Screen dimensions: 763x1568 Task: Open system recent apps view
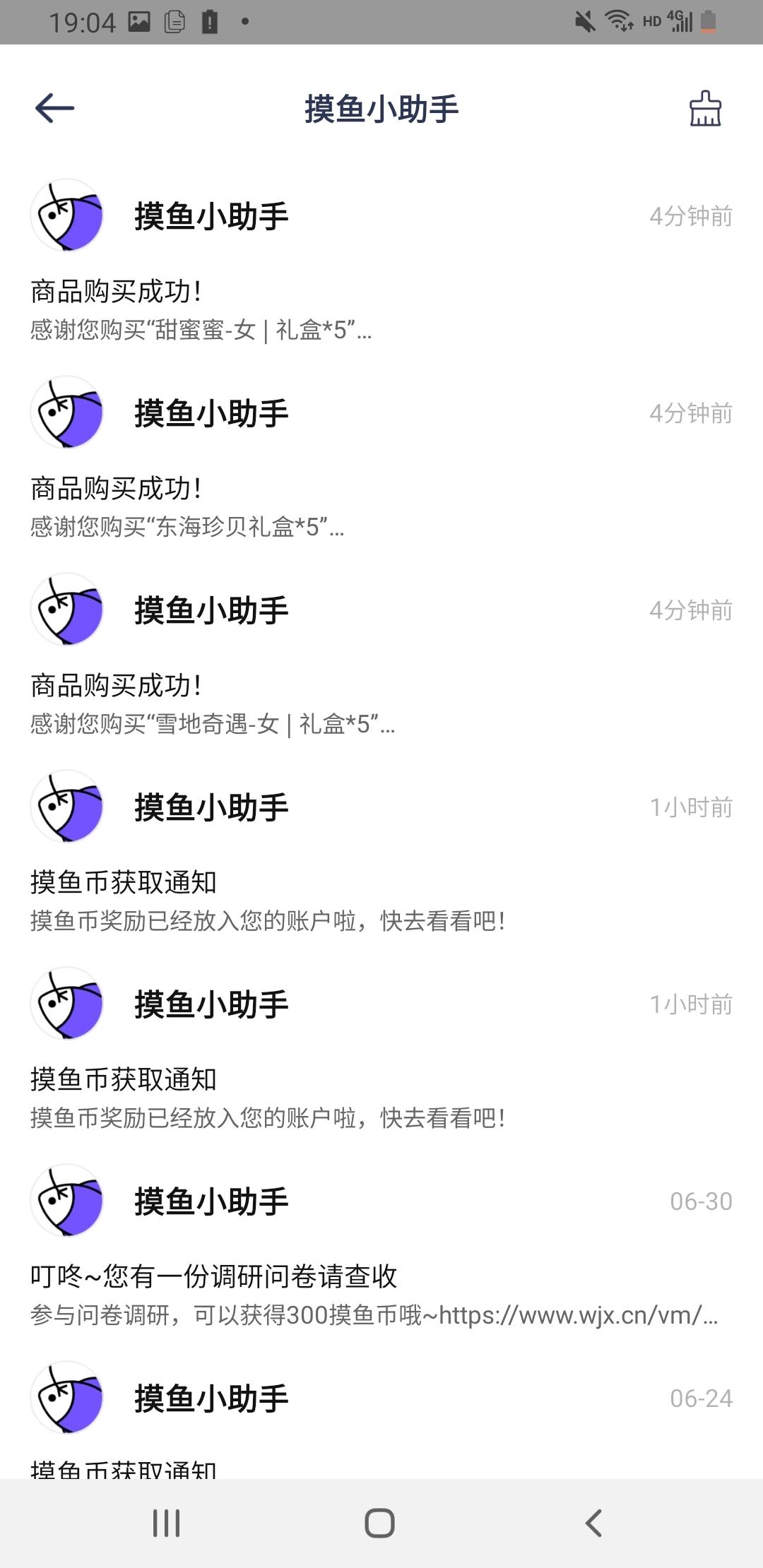pos(167,1523)
